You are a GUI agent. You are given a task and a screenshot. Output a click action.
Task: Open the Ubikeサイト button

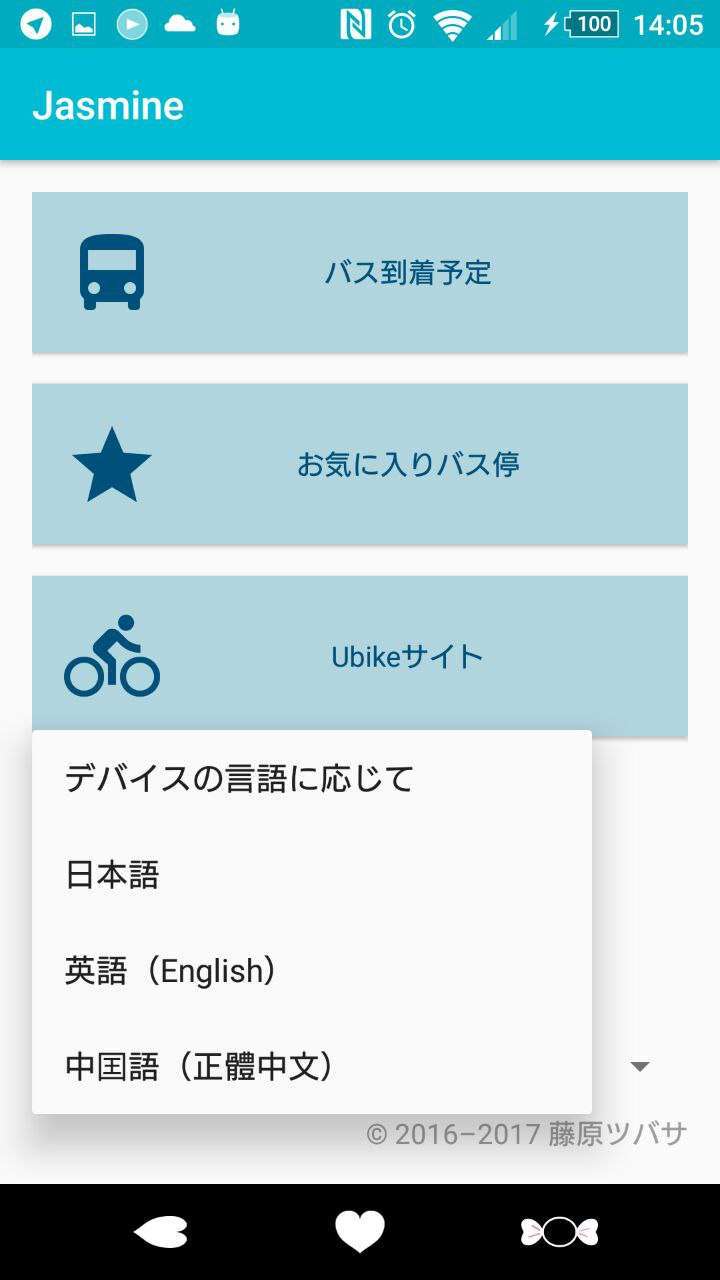coord(360,656)
